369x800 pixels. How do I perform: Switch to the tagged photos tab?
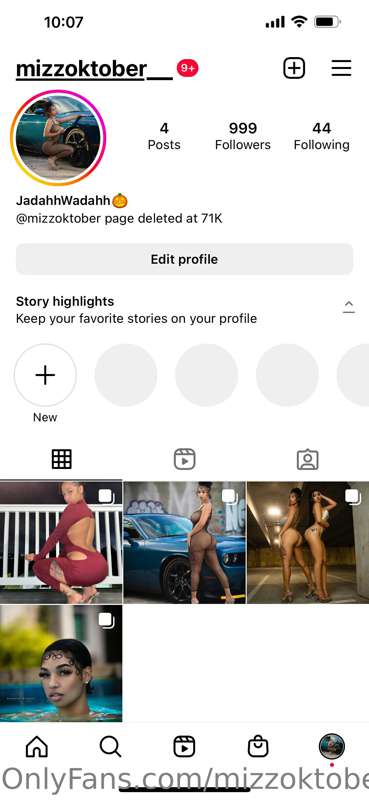pyautogui.click(x=307, y=459)
